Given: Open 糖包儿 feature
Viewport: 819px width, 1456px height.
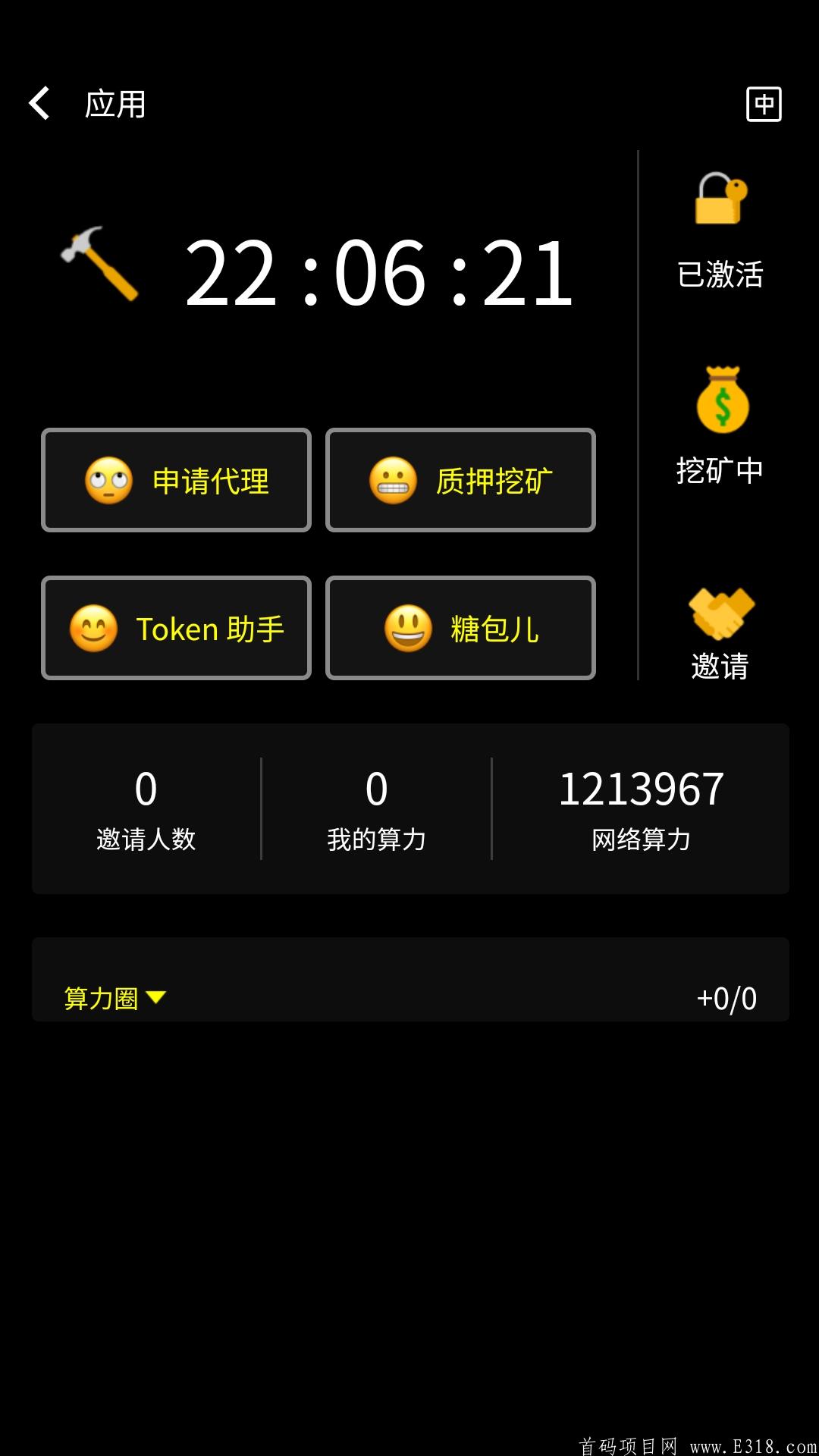Looking at the screenshot, I should click(x=460, y=628).
